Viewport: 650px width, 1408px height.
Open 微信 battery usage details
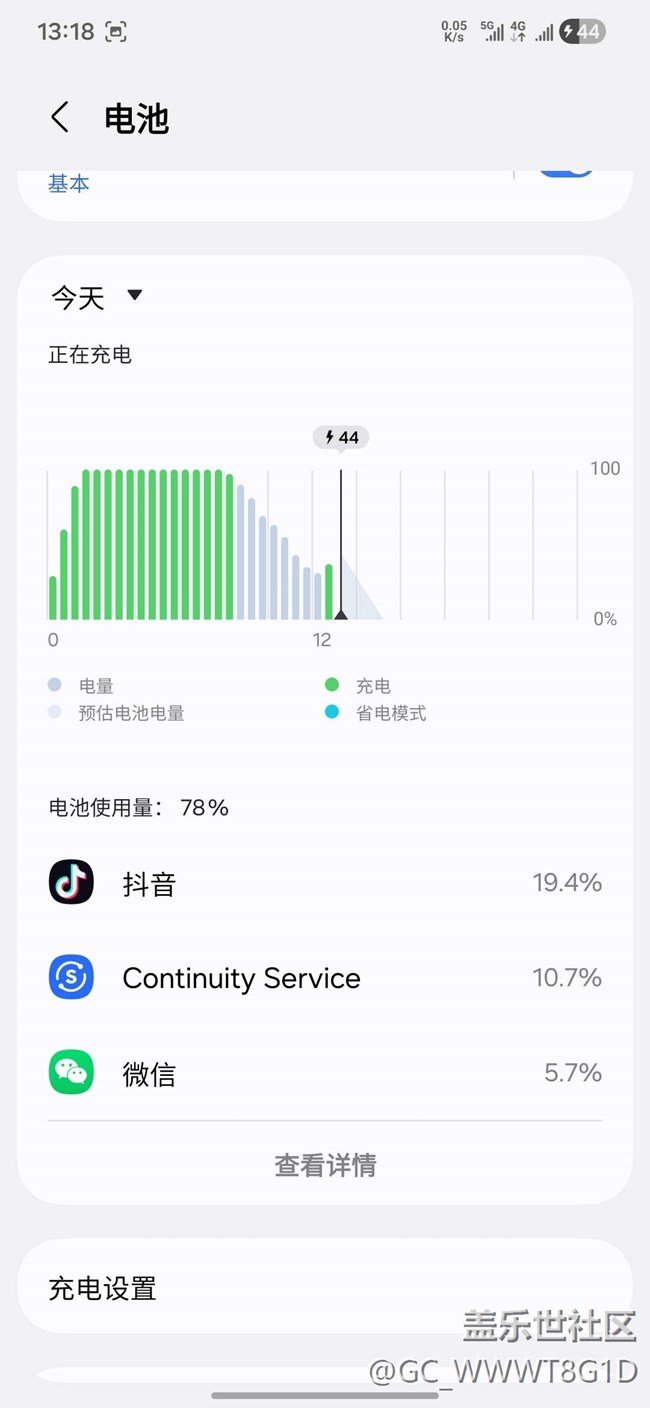pyautogui.click(x=325, y=1073)
